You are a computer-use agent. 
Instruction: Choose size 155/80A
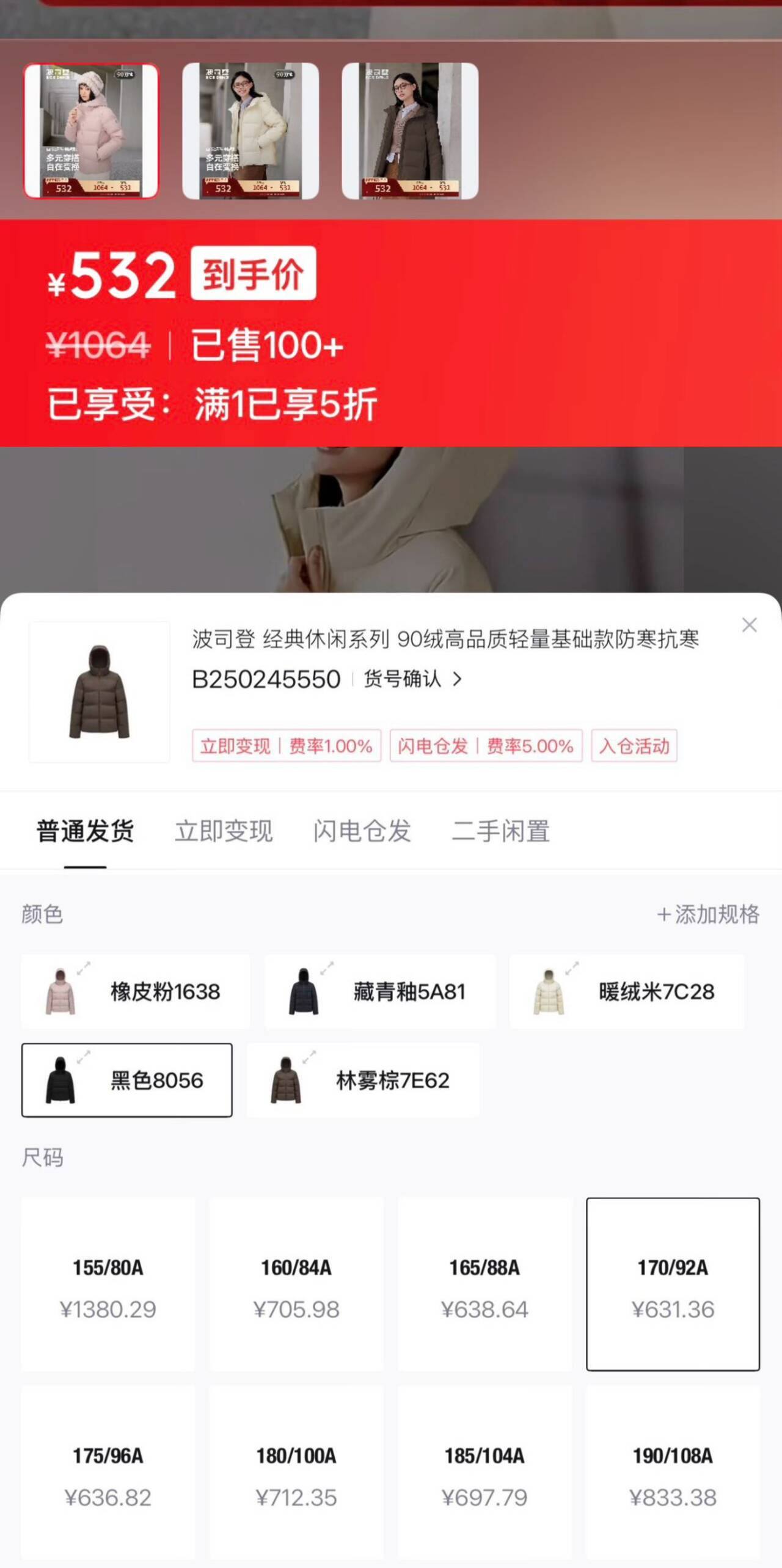coord(108,1285)
